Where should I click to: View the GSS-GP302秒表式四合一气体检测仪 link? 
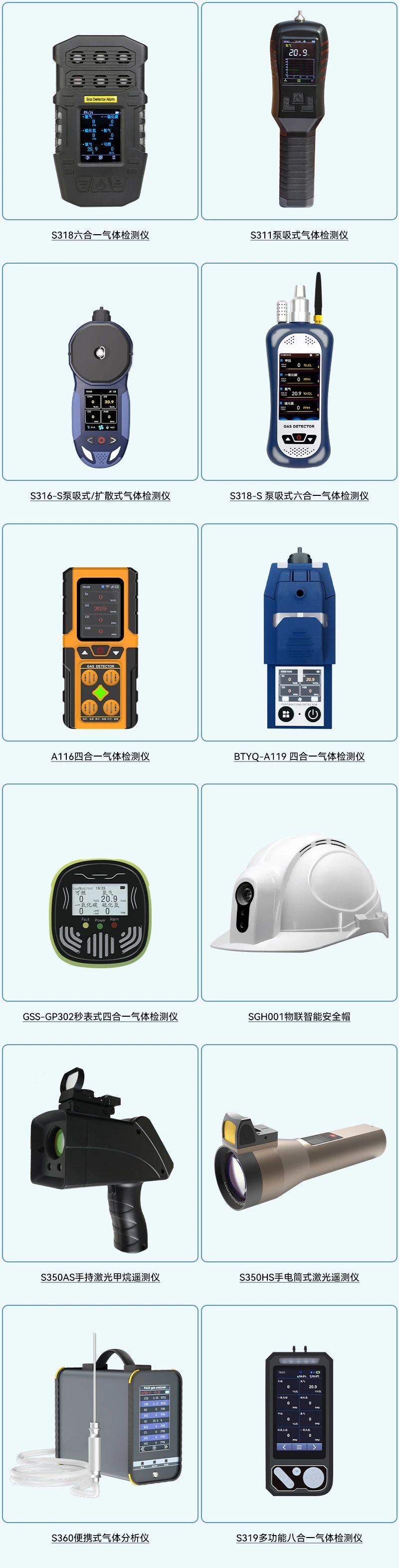click(x=100, y=1017)
